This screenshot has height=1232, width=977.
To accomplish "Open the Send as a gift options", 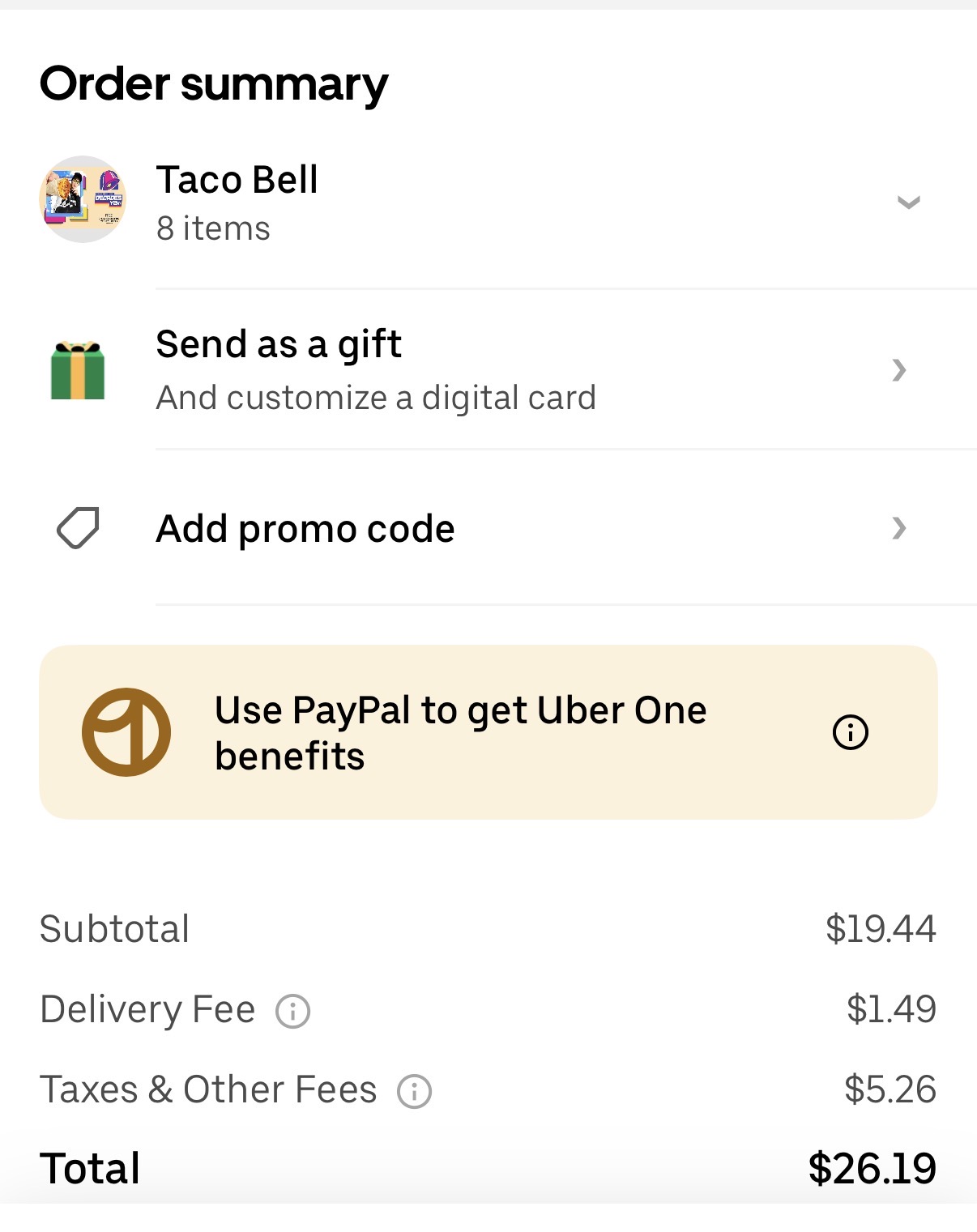I will tap(279, 343).
